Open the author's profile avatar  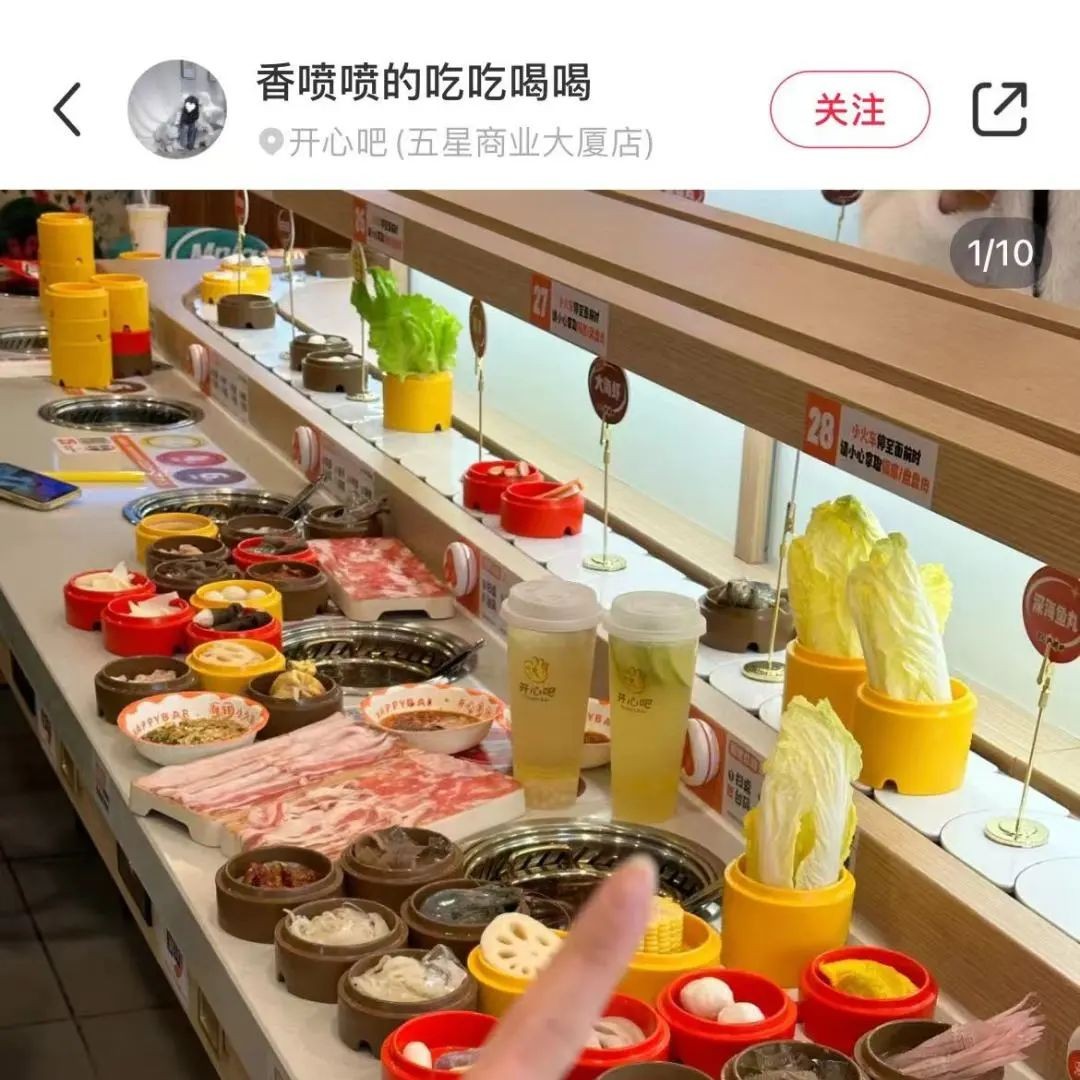click(x=177, y=109)
